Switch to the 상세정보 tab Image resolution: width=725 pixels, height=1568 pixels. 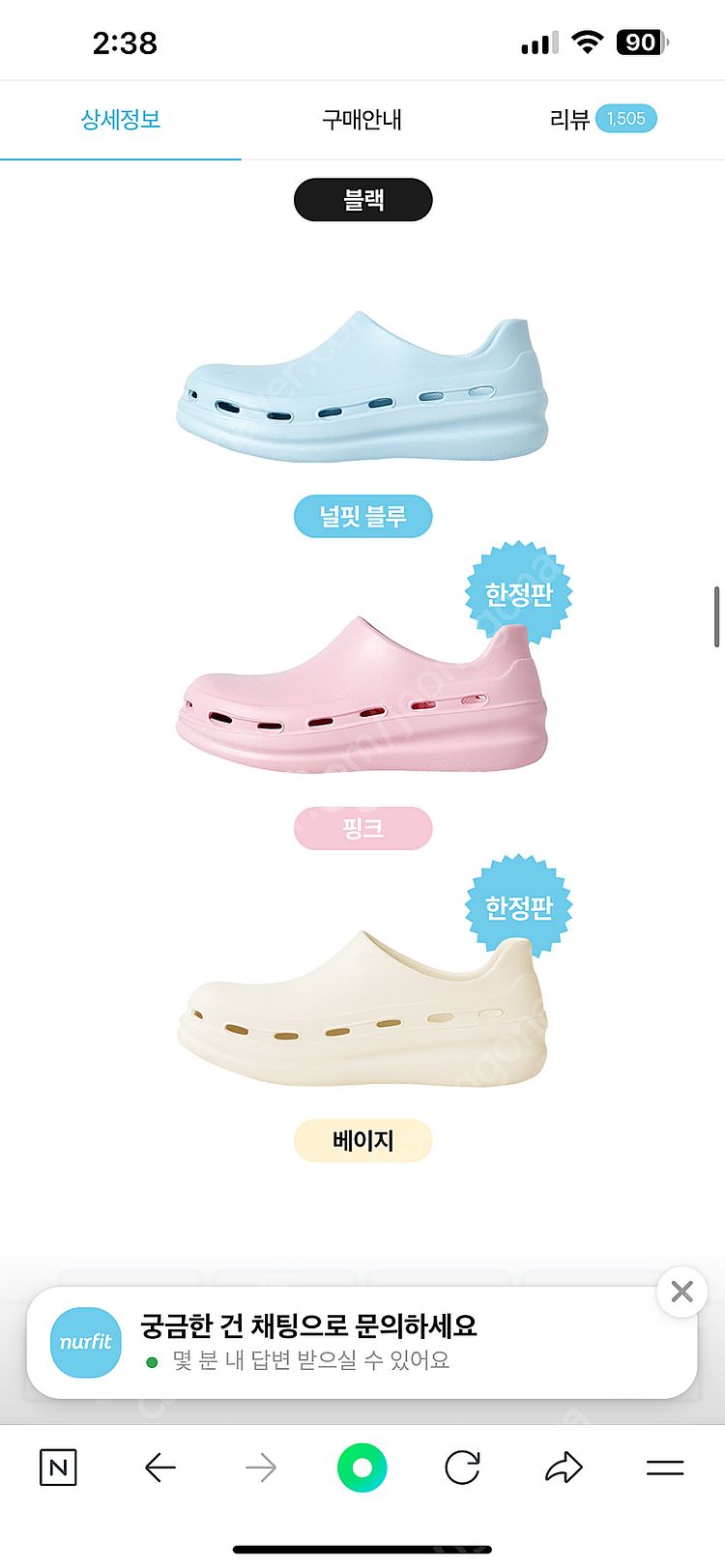[120, 120]
